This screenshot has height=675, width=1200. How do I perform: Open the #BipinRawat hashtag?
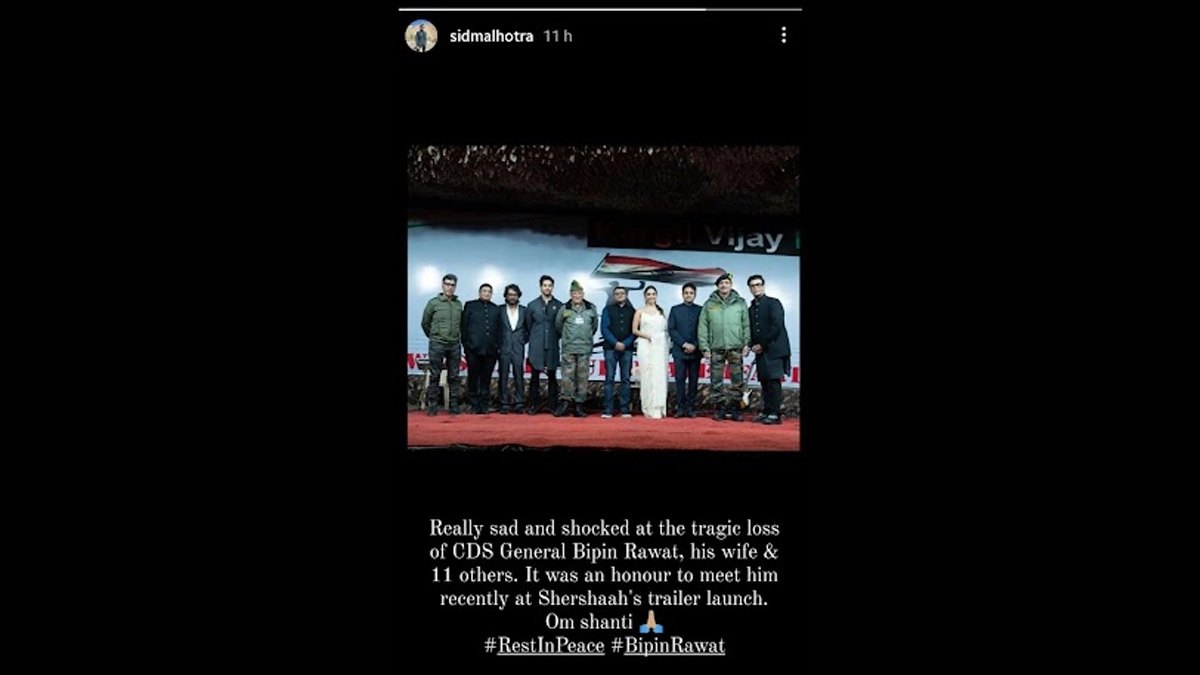point(668,645)
